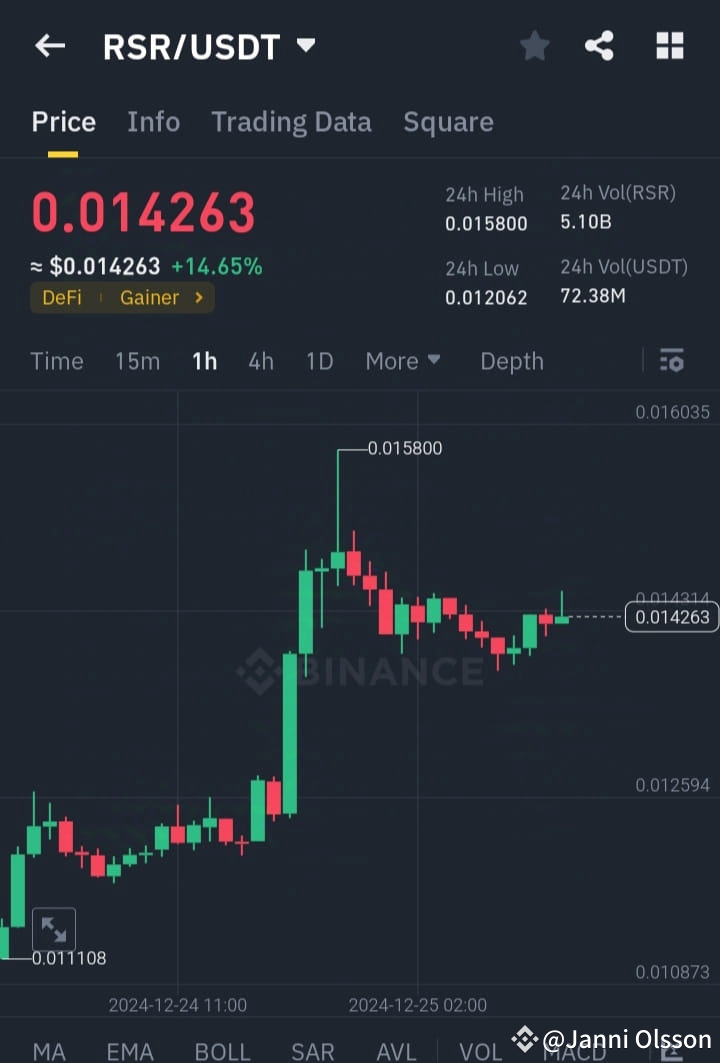Open the Info tab
The image size is (720, 1063).
click(153, 121)
